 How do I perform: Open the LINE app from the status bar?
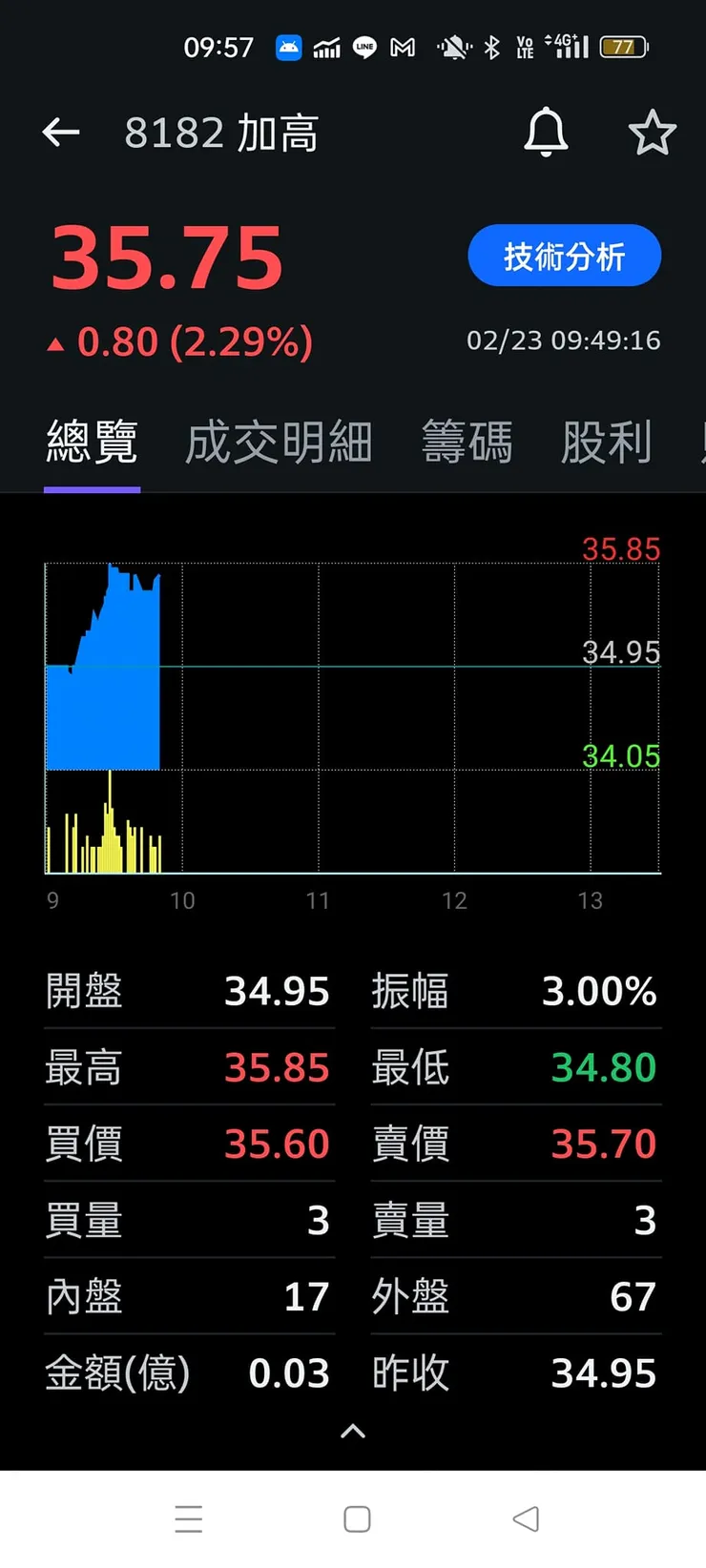tap(363, 47)
